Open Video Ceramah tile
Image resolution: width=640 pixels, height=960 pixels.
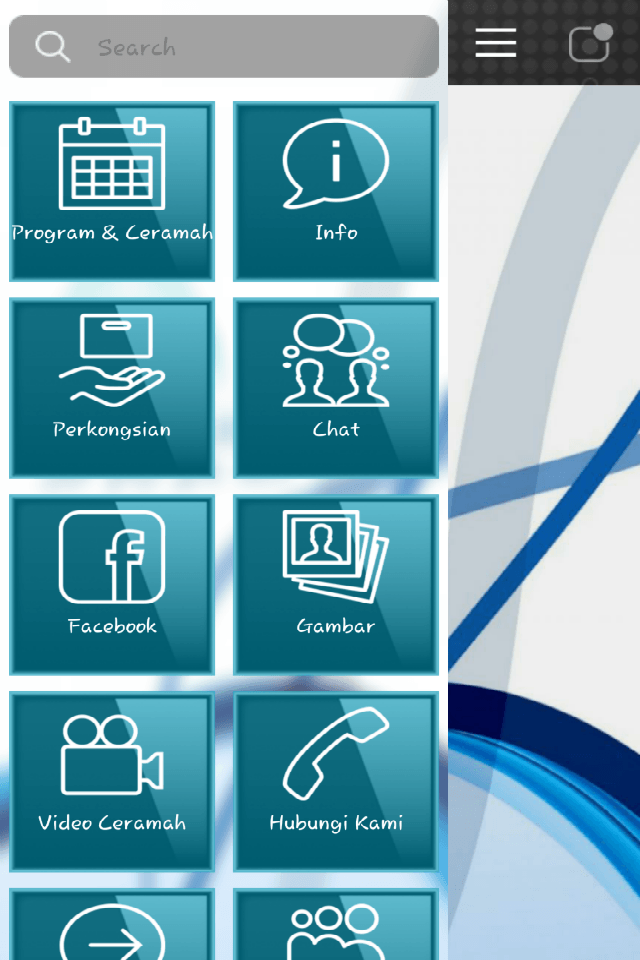(x=112, y=781)
